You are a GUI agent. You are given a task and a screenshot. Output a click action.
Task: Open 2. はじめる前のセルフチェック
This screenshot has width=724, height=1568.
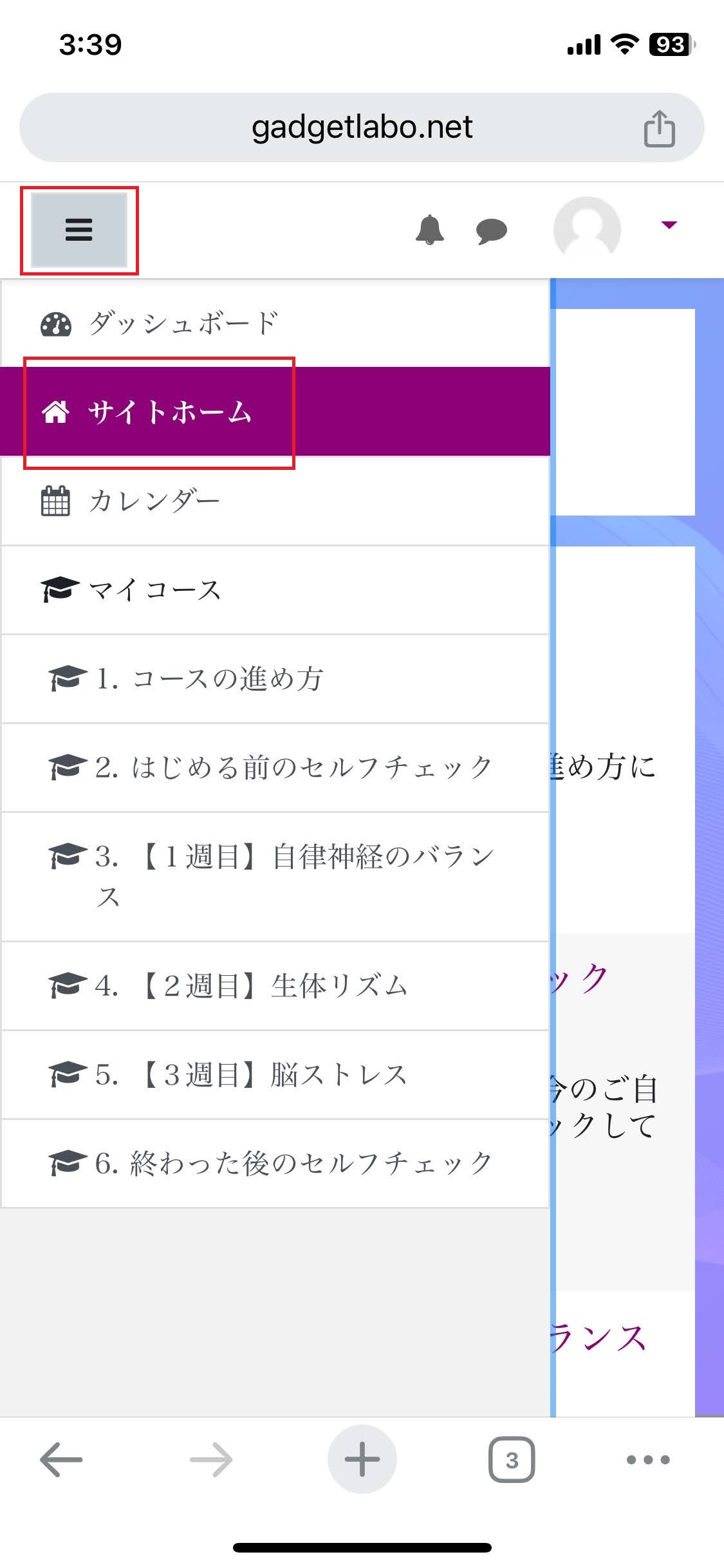[275, 768]
